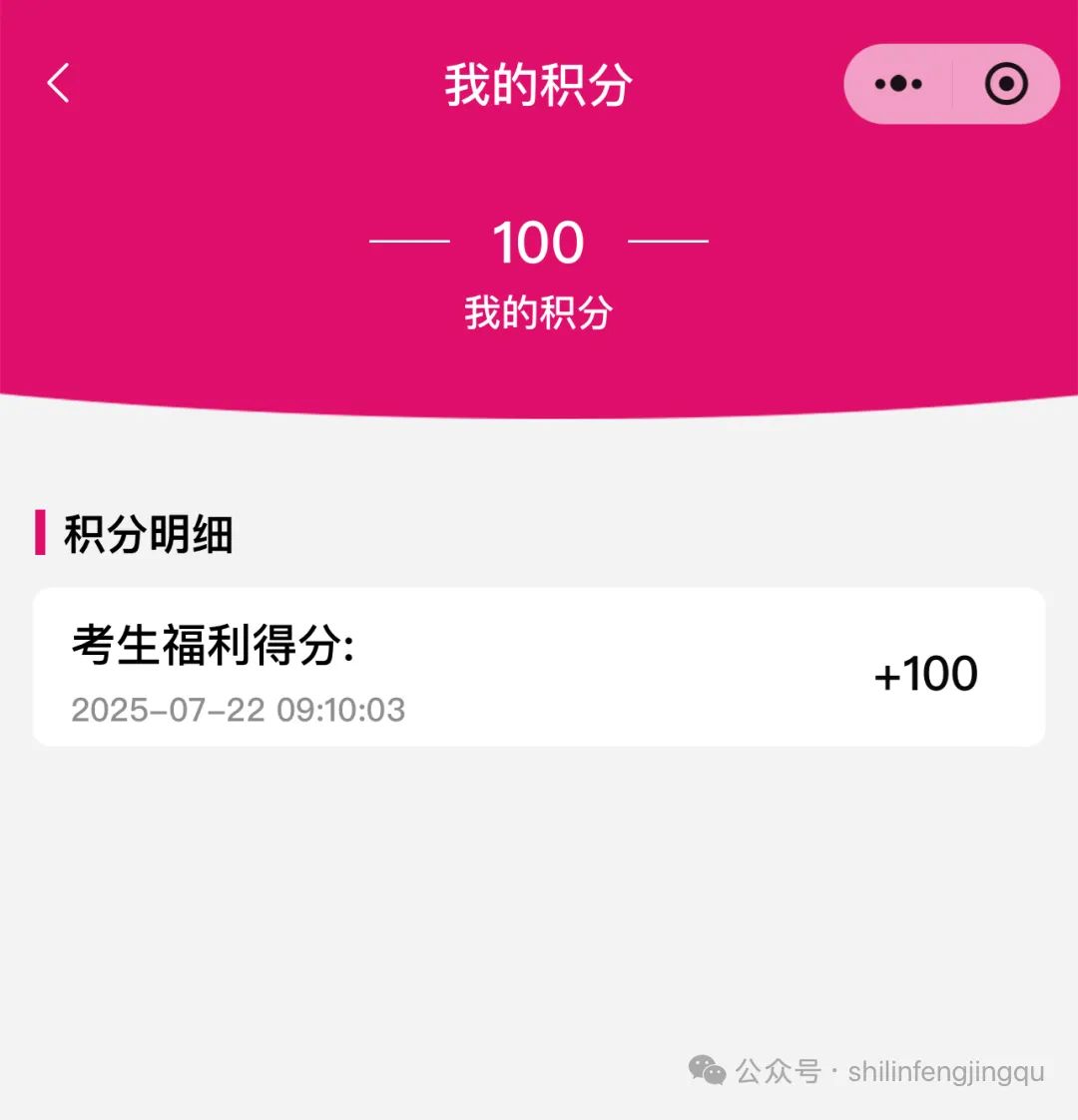Click the 我的积分 subtitle under the score

(538, 310)
